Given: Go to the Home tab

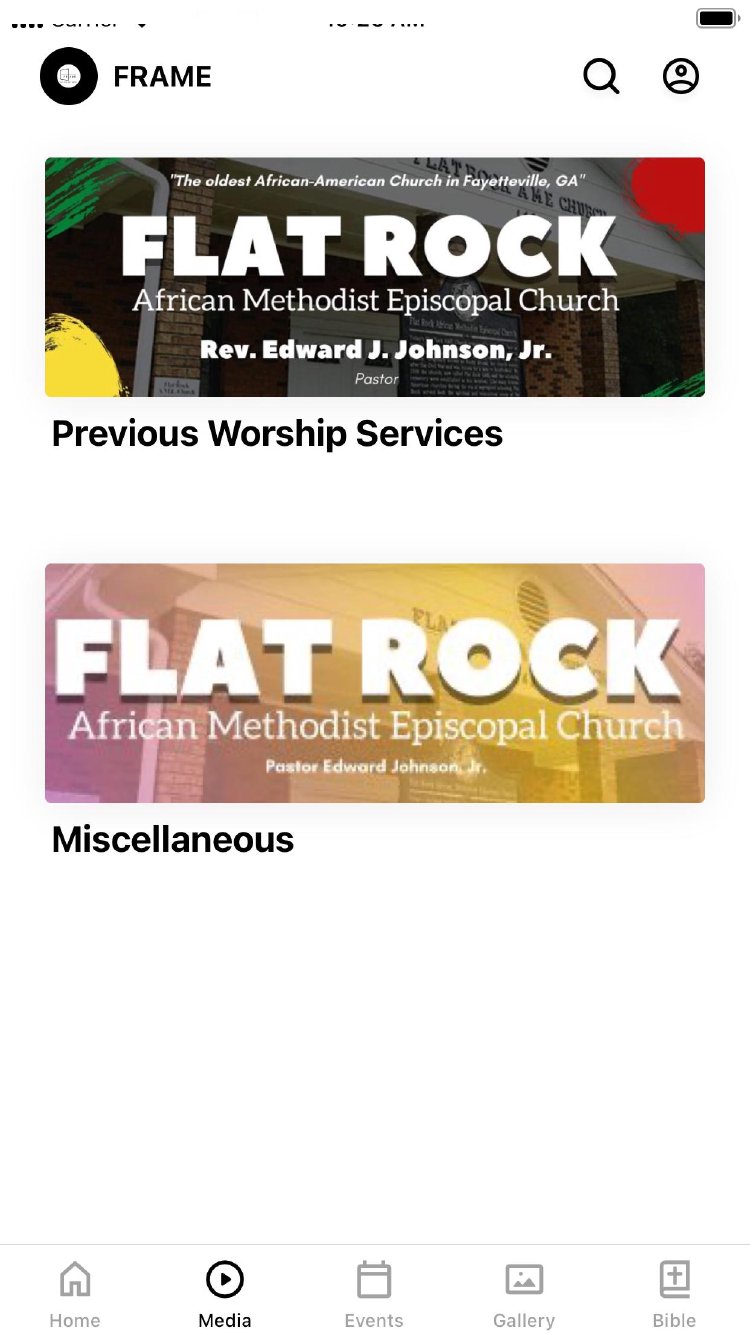Looking at the screenshot, I should (75, 1293).
